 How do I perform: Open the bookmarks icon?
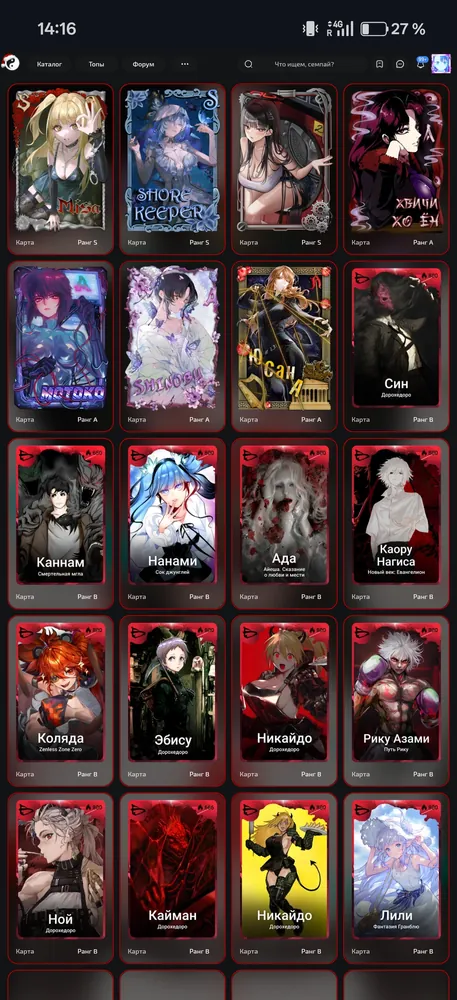(x=379, y=64)
